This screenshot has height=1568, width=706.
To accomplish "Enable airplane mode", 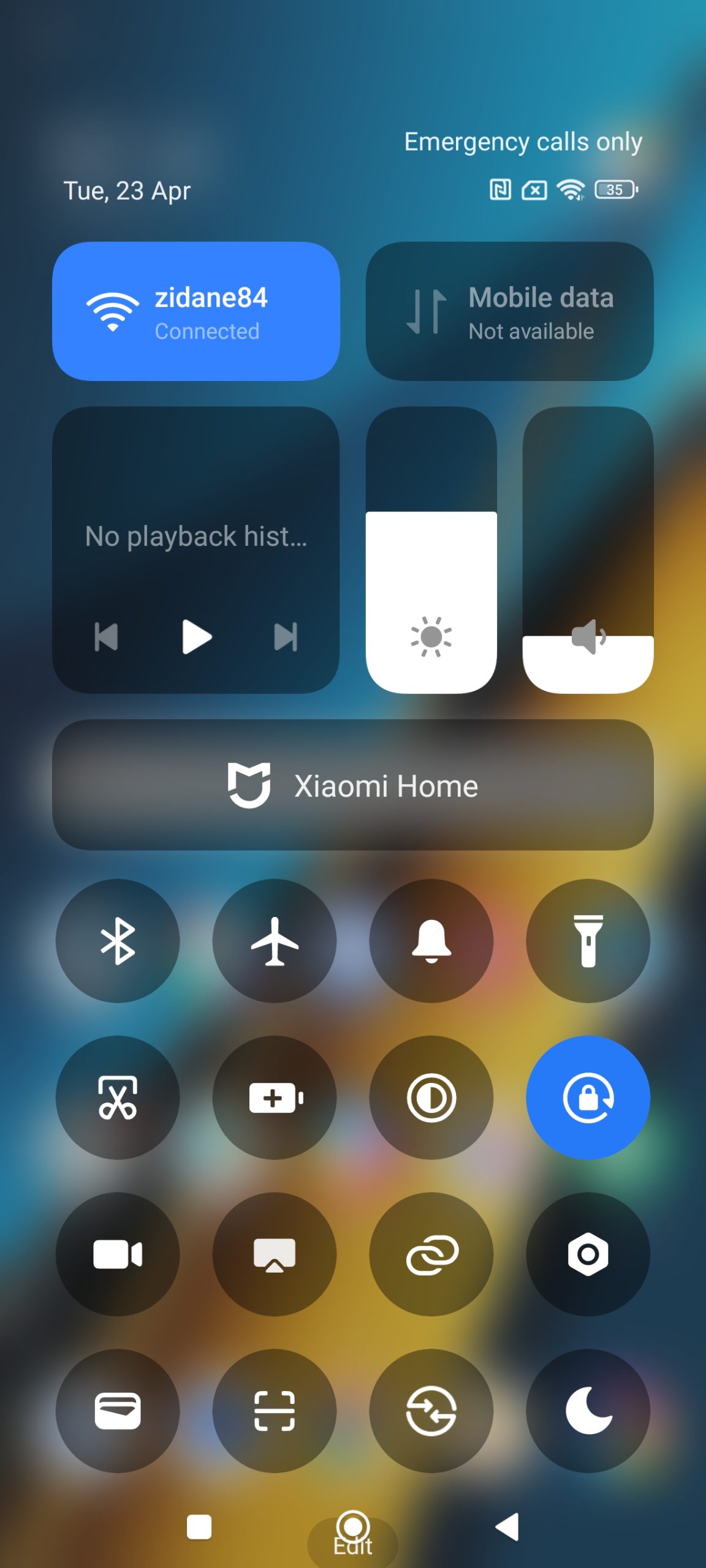I will (x=275, y=941).
